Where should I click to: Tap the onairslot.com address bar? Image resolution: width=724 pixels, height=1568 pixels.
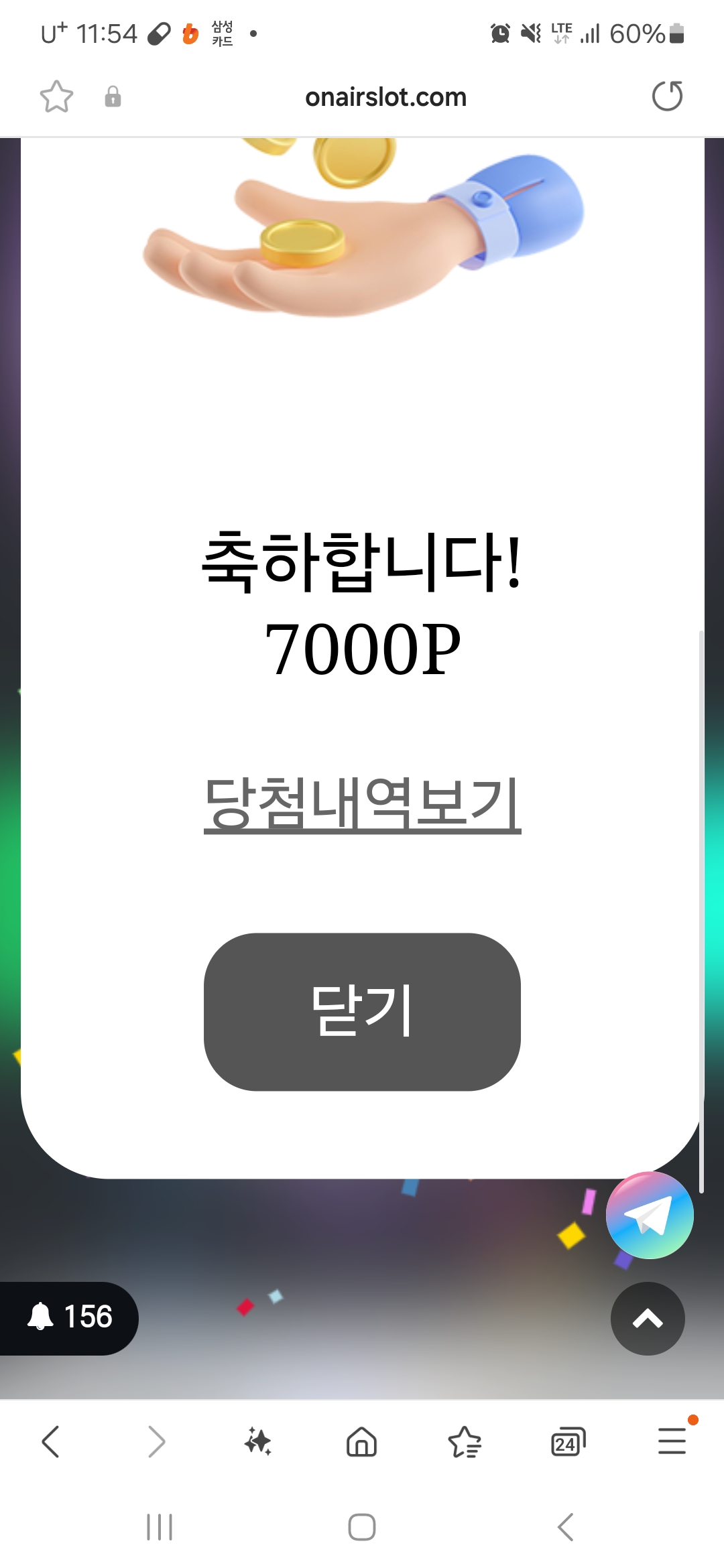(x=385, y=98)
